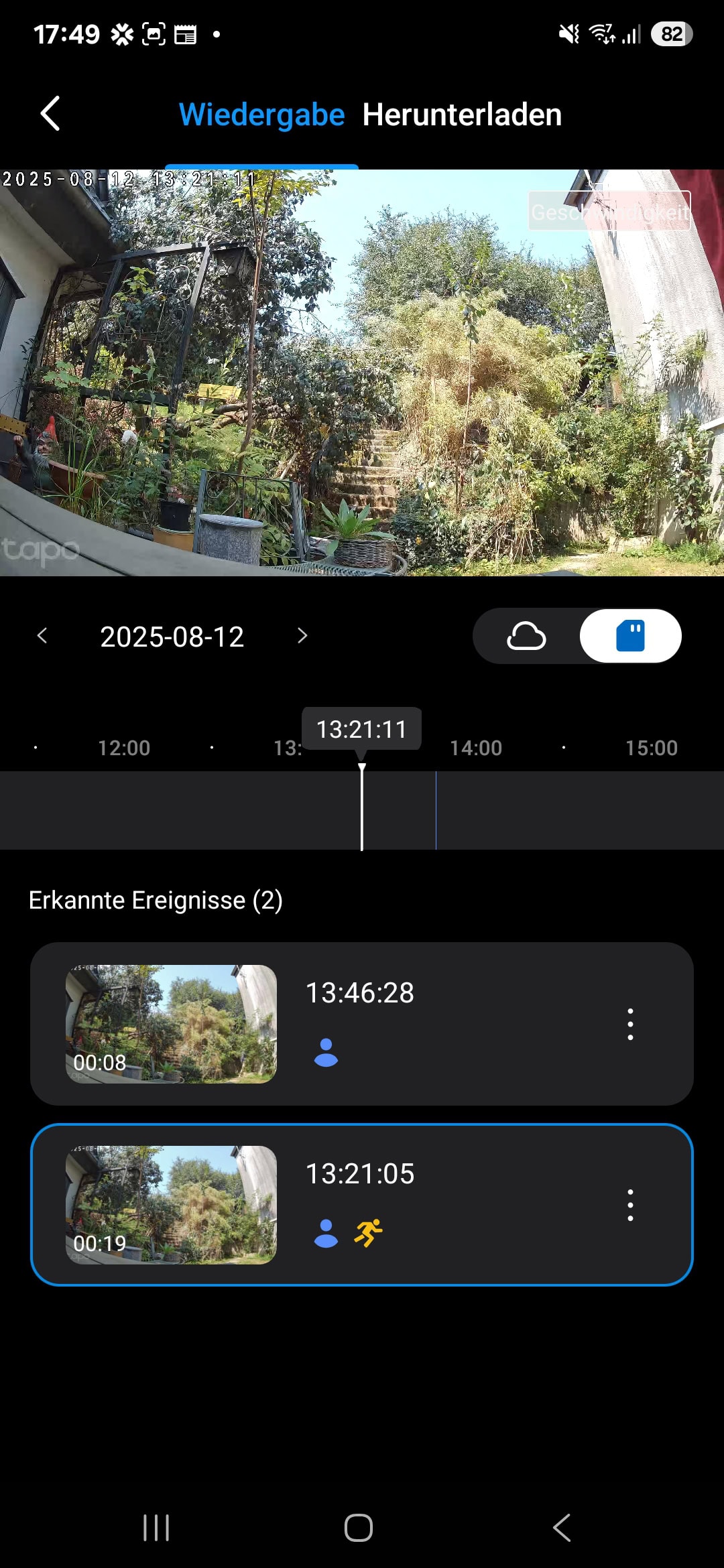Play the event recorded at 13:46:28
Image resolution: width=724 pixels, height=1568 pixels.
[171, 1023]
